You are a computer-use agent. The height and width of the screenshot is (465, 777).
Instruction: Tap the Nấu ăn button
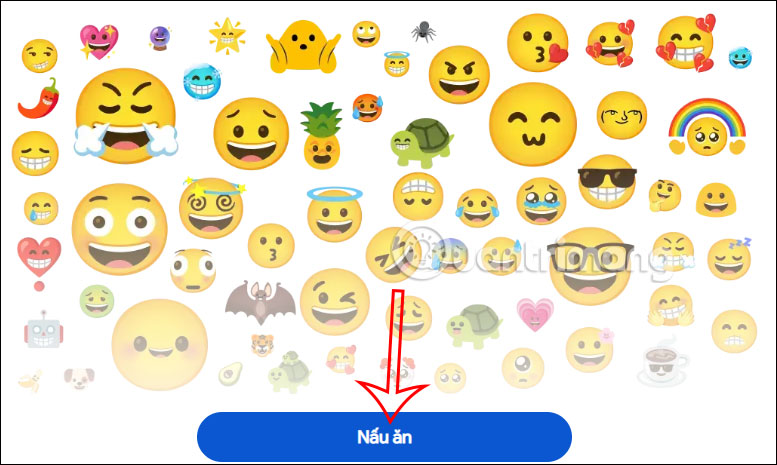[x=384, y=437]
